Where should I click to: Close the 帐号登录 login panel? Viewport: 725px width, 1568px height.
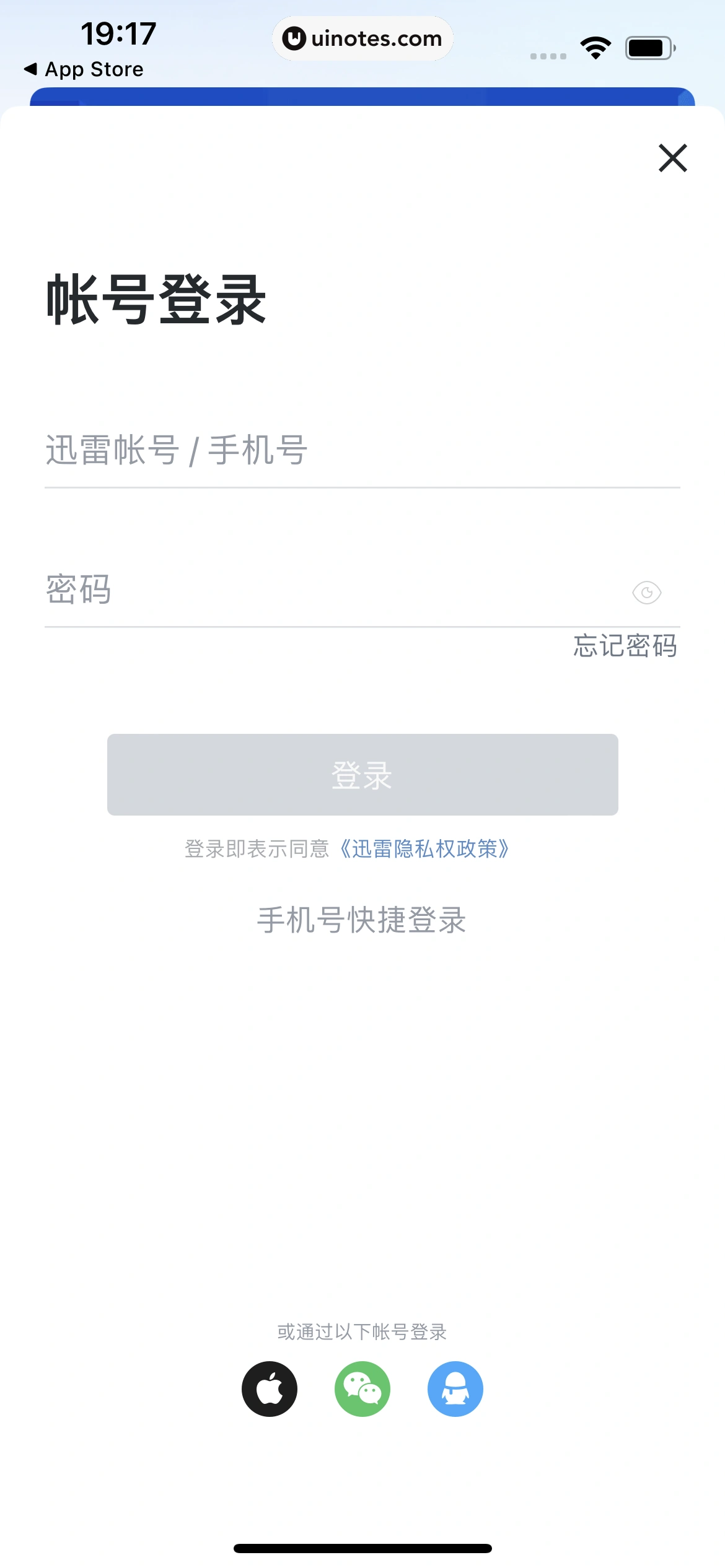pos(673,158)
